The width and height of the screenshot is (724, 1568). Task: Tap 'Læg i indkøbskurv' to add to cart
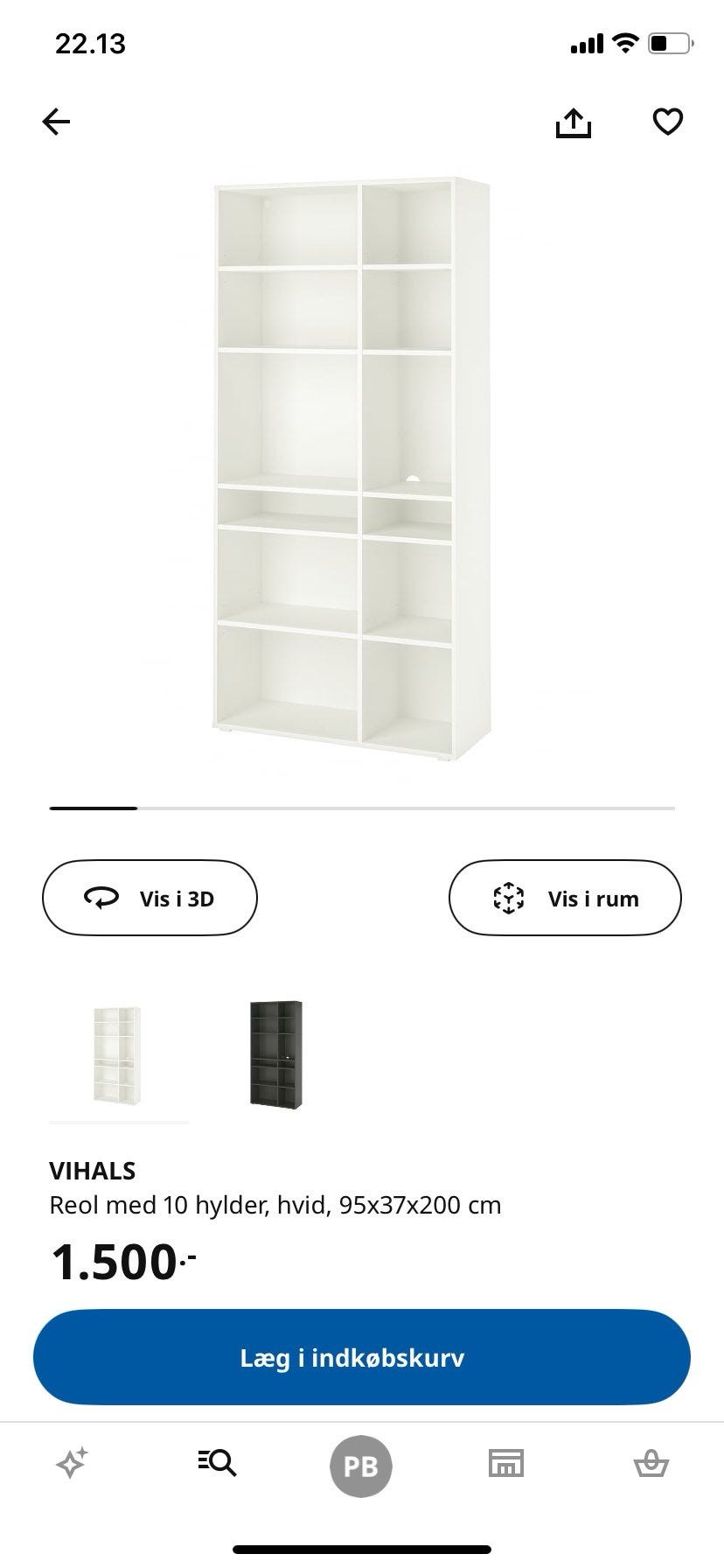(x=361, y=1357)
